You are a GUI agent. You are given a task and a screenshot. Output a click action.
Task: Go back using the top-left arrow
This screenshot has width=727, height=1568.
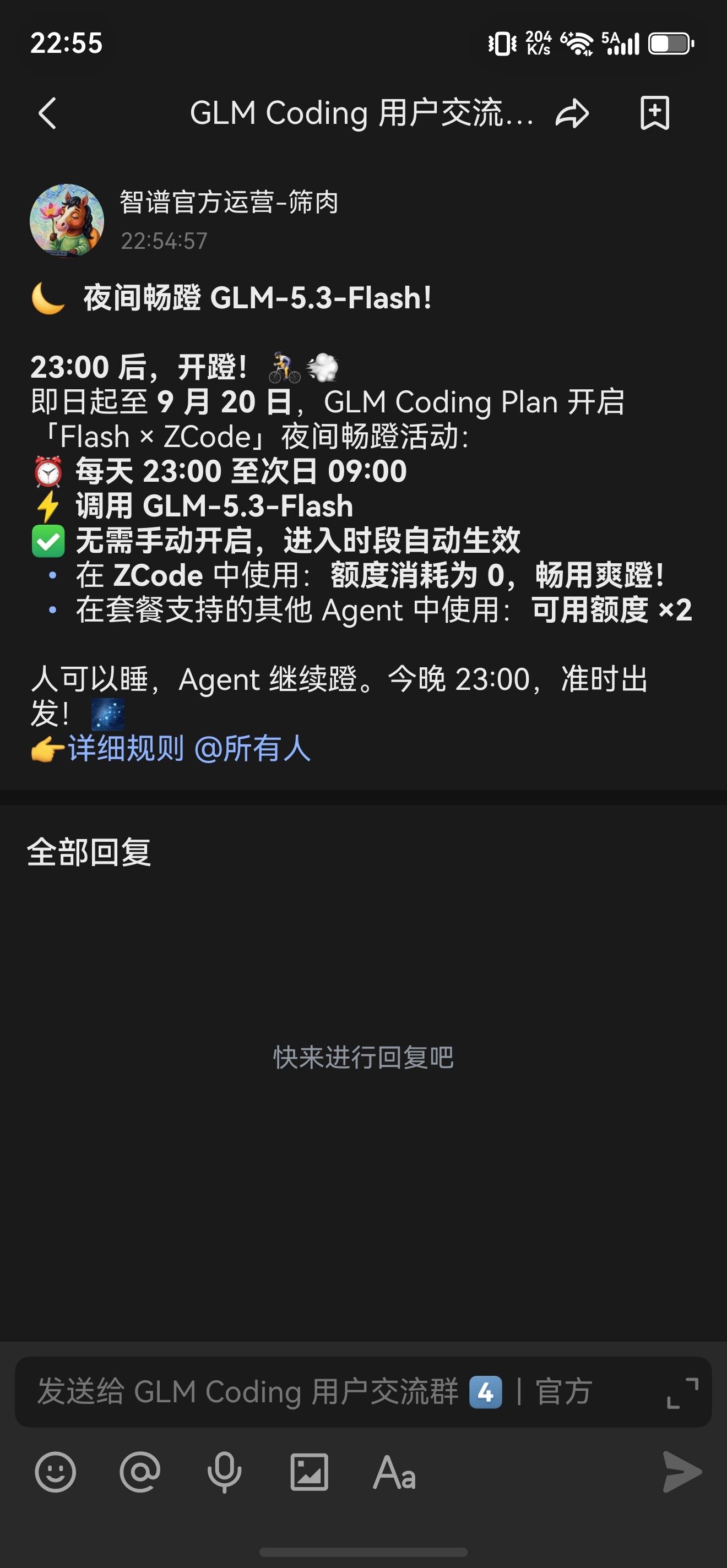[47, 113]
